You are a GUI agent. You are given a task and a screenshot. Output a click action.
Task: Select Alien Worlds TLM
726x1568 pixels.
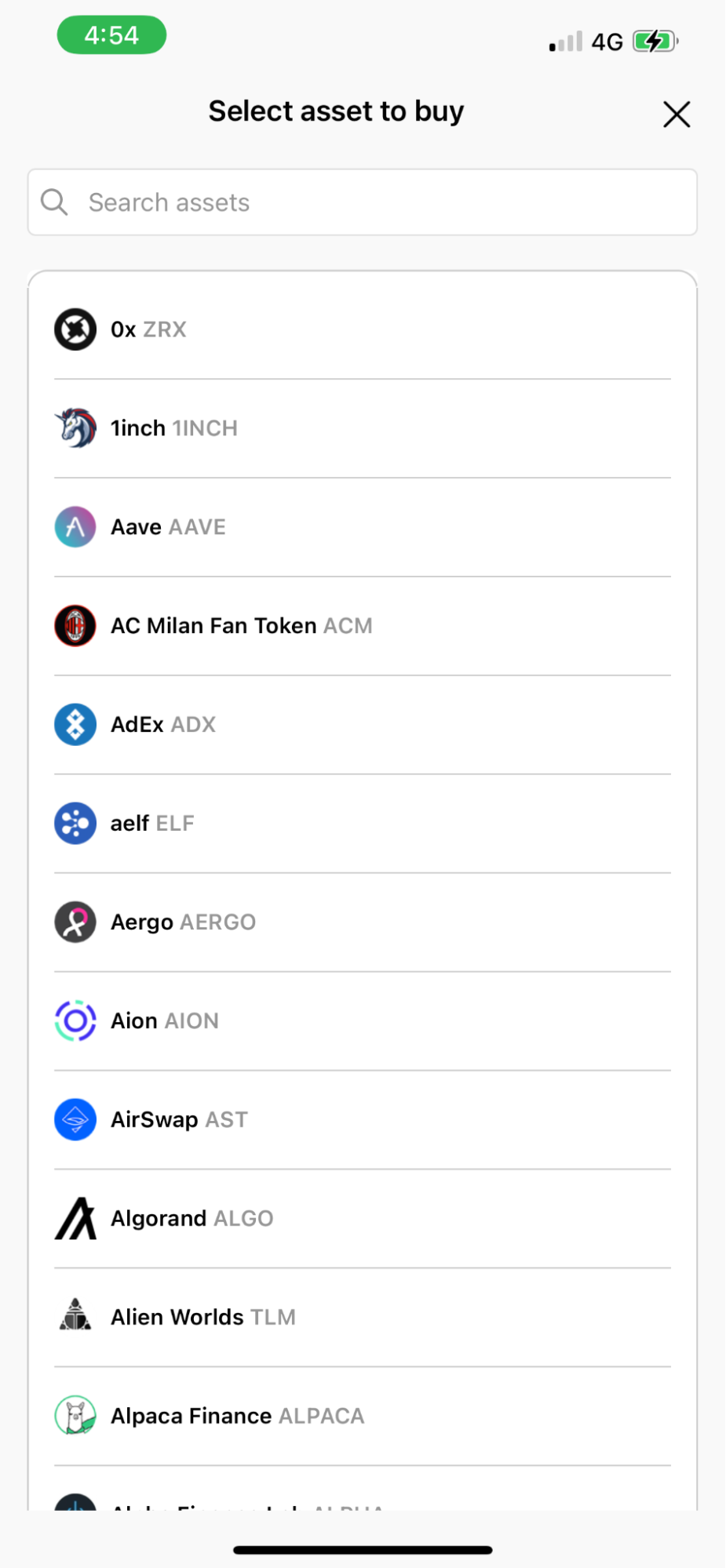(x=363, y=1318)
